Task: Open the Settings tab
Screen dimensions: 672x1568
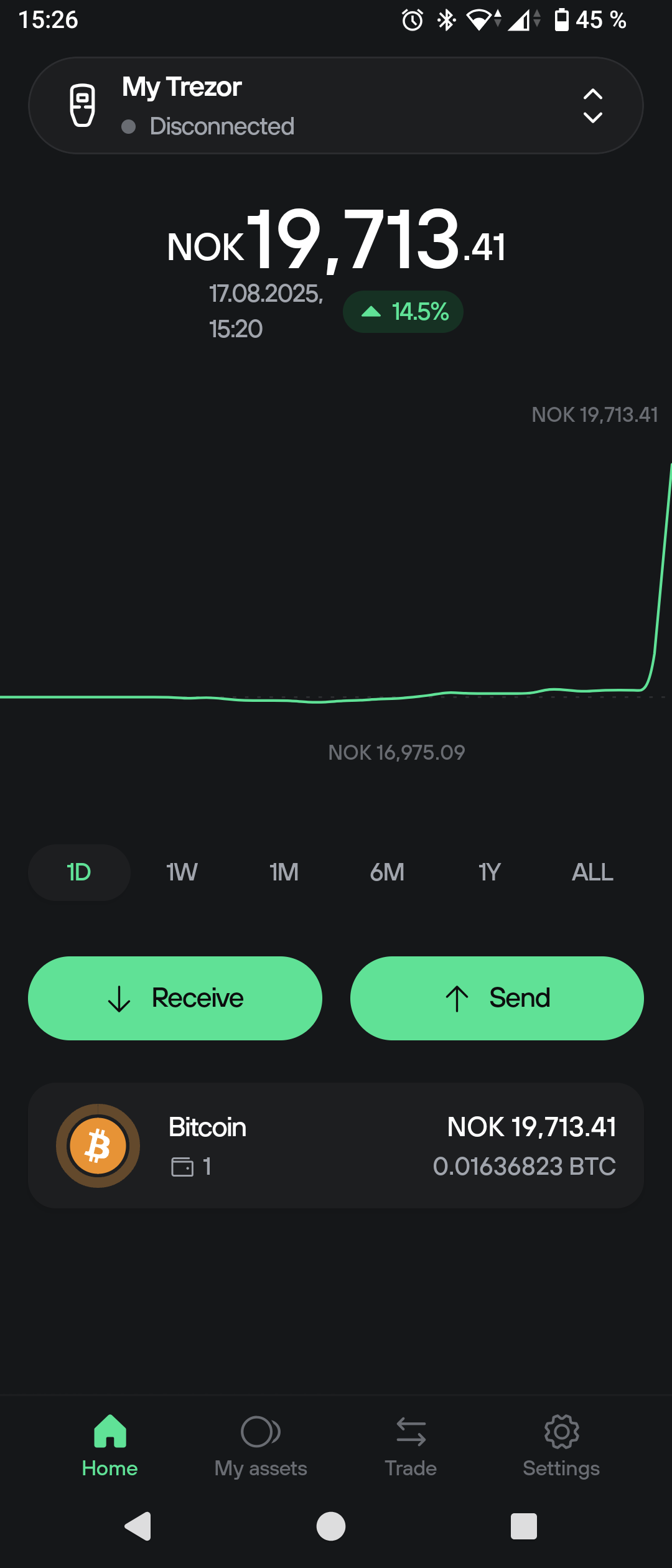Action: 561,1447
